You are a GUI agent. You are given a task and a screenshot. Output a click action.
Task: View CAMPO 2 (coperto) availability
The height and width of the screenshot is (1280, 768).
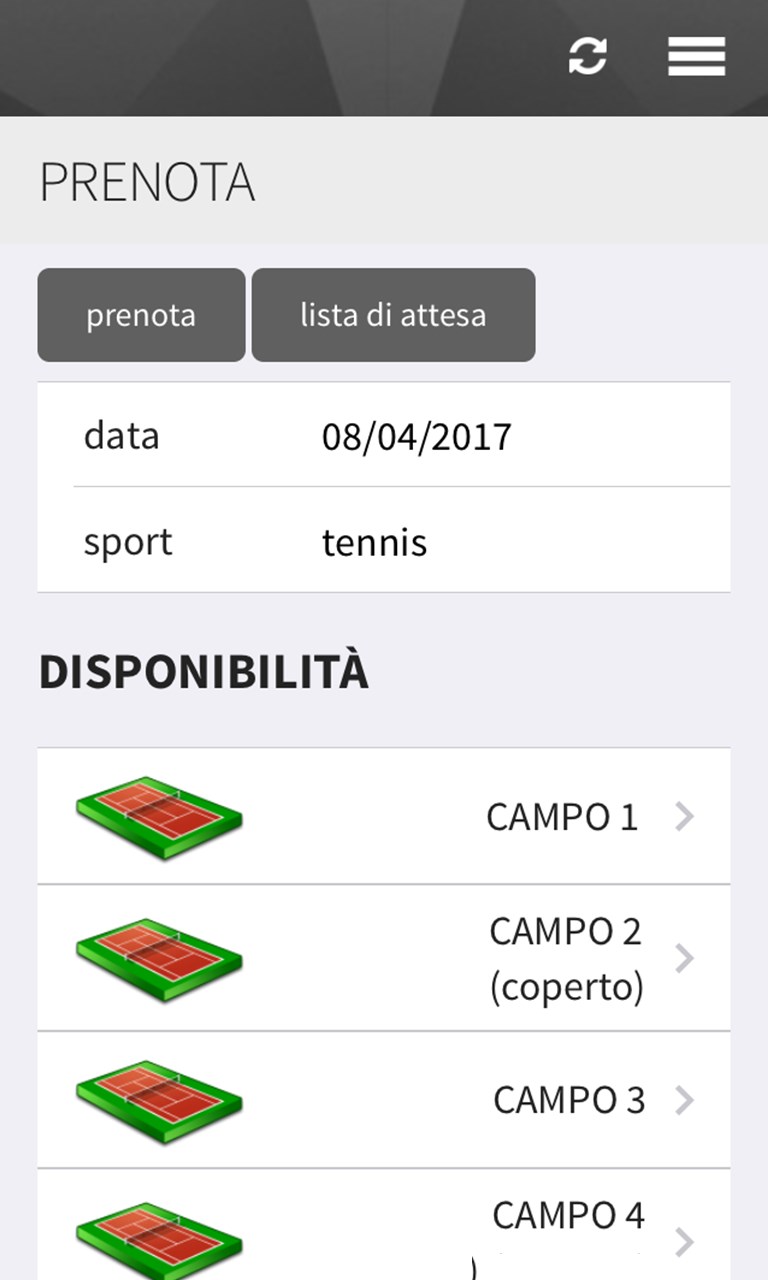pyautogui.click(x=384, y=958)
